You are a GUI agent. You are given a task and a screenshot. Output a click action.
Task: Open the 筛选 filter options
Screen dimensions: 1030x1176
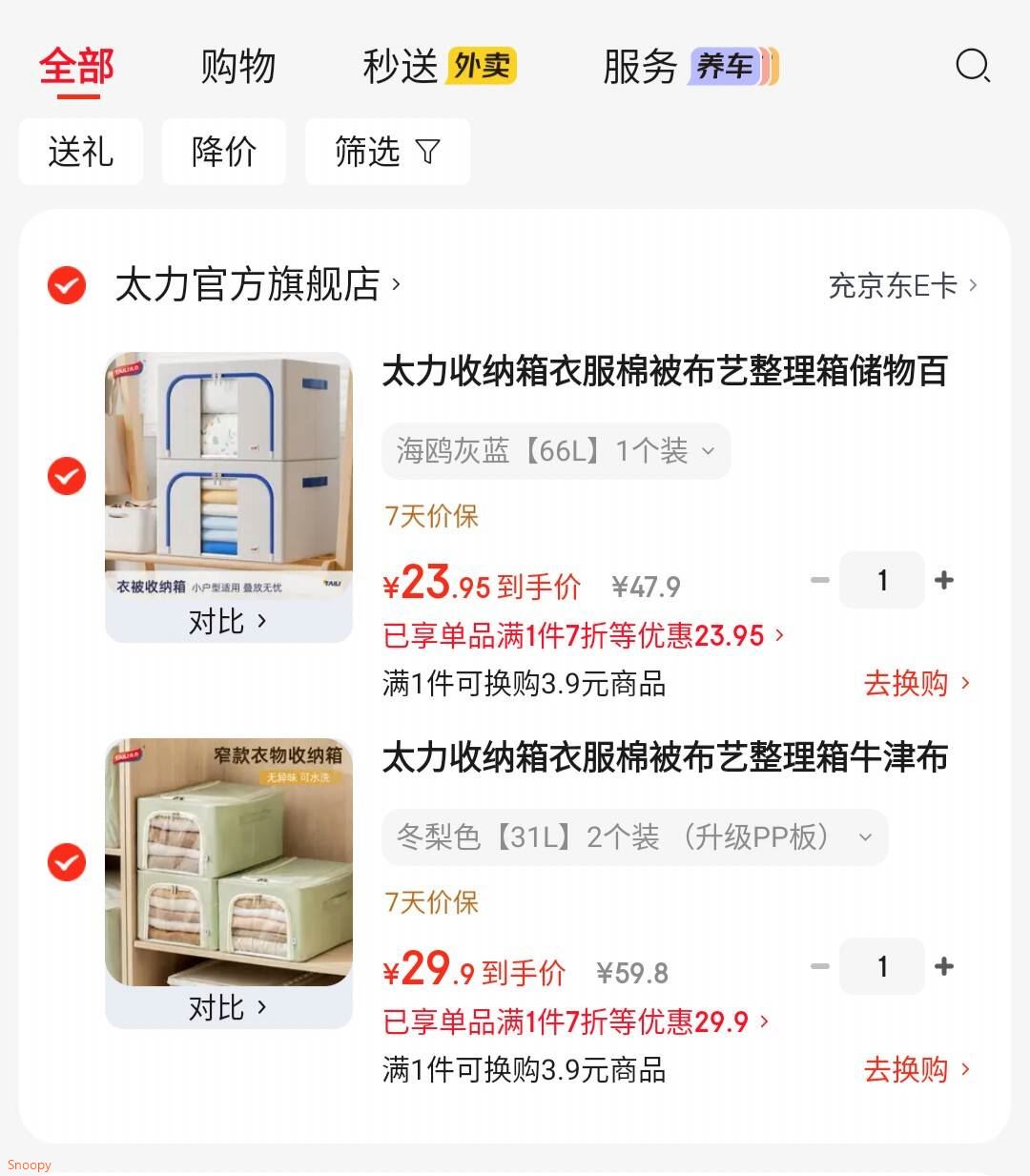[x=387, y=152]
